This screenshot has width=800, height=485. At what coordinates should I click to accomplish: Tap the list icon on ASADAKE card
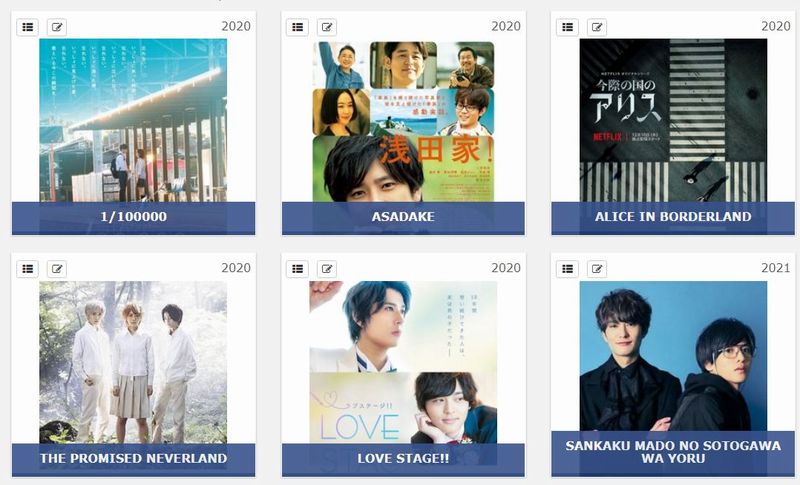(x=297, y=27)
